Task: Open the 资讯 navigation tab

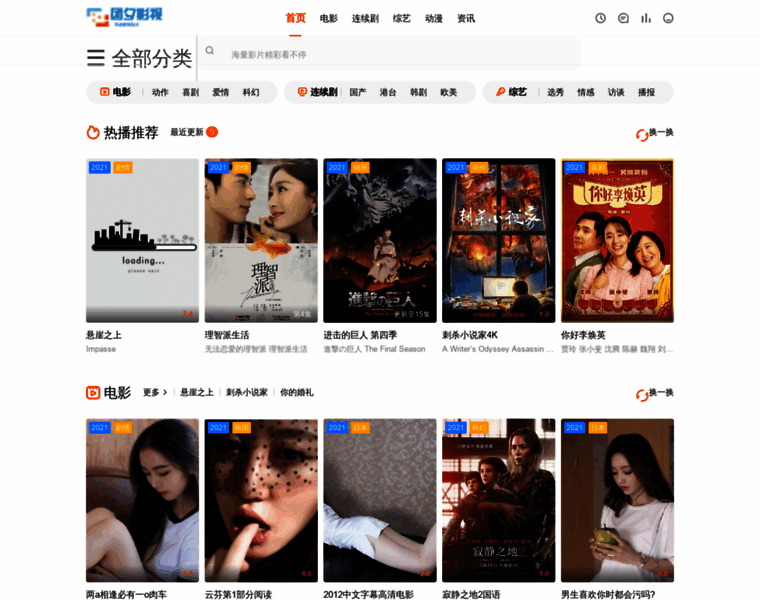Action: (x=466, y=18)
